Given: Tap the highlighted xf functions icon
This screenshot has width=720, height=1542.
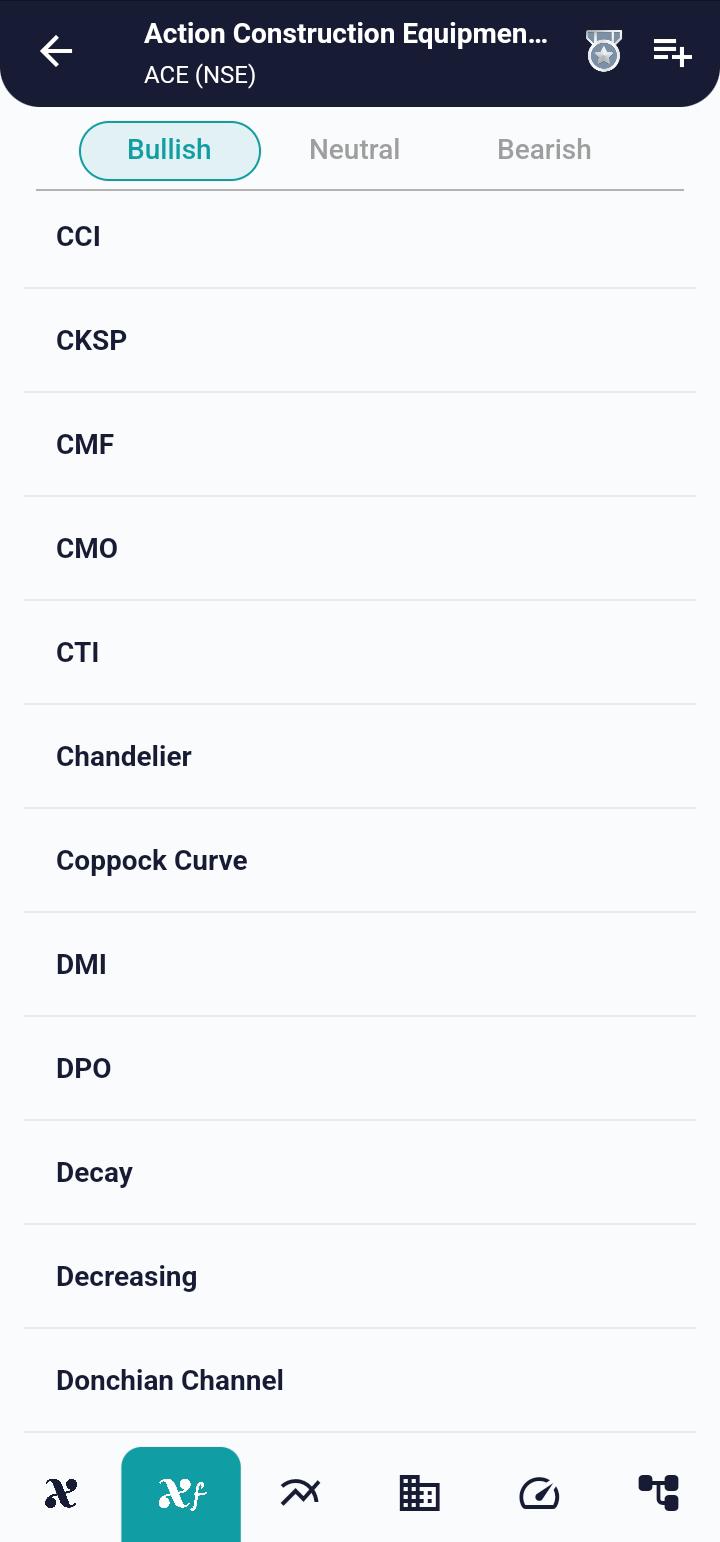Looking at the screenshot, I should coord(181,1493).
